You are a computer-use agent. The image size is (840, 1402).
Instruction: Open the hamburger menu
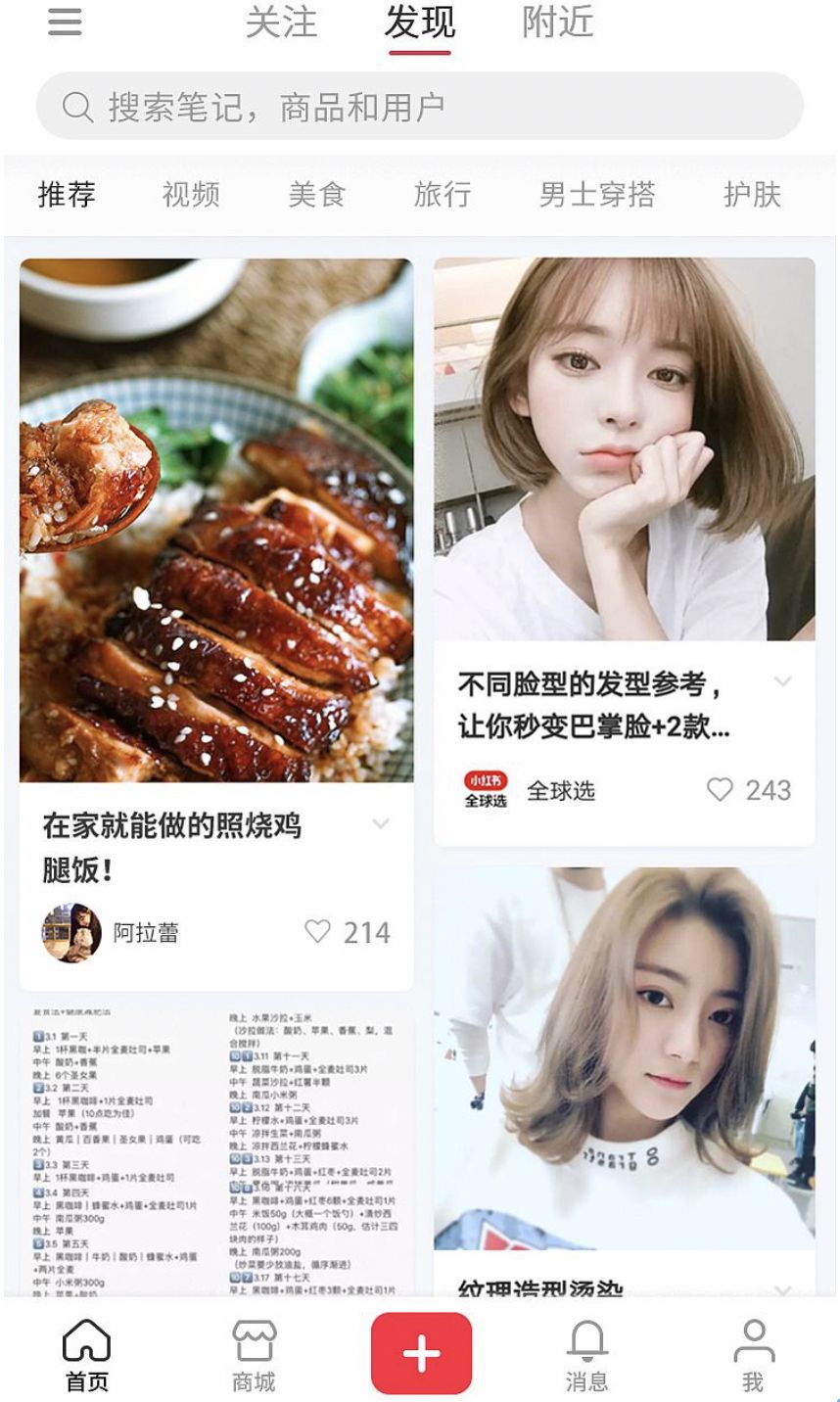64,22
